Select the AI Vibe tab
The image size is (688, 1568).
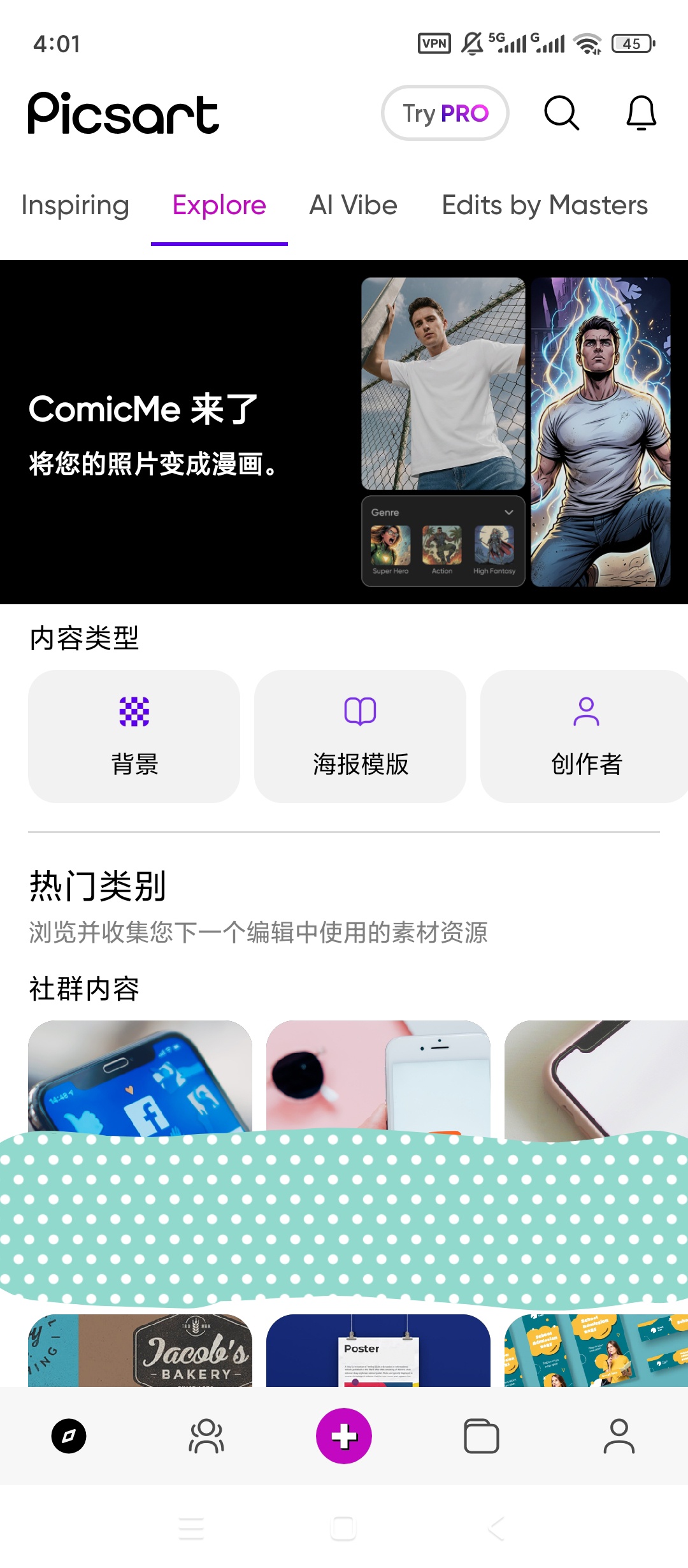coord(353,205)
